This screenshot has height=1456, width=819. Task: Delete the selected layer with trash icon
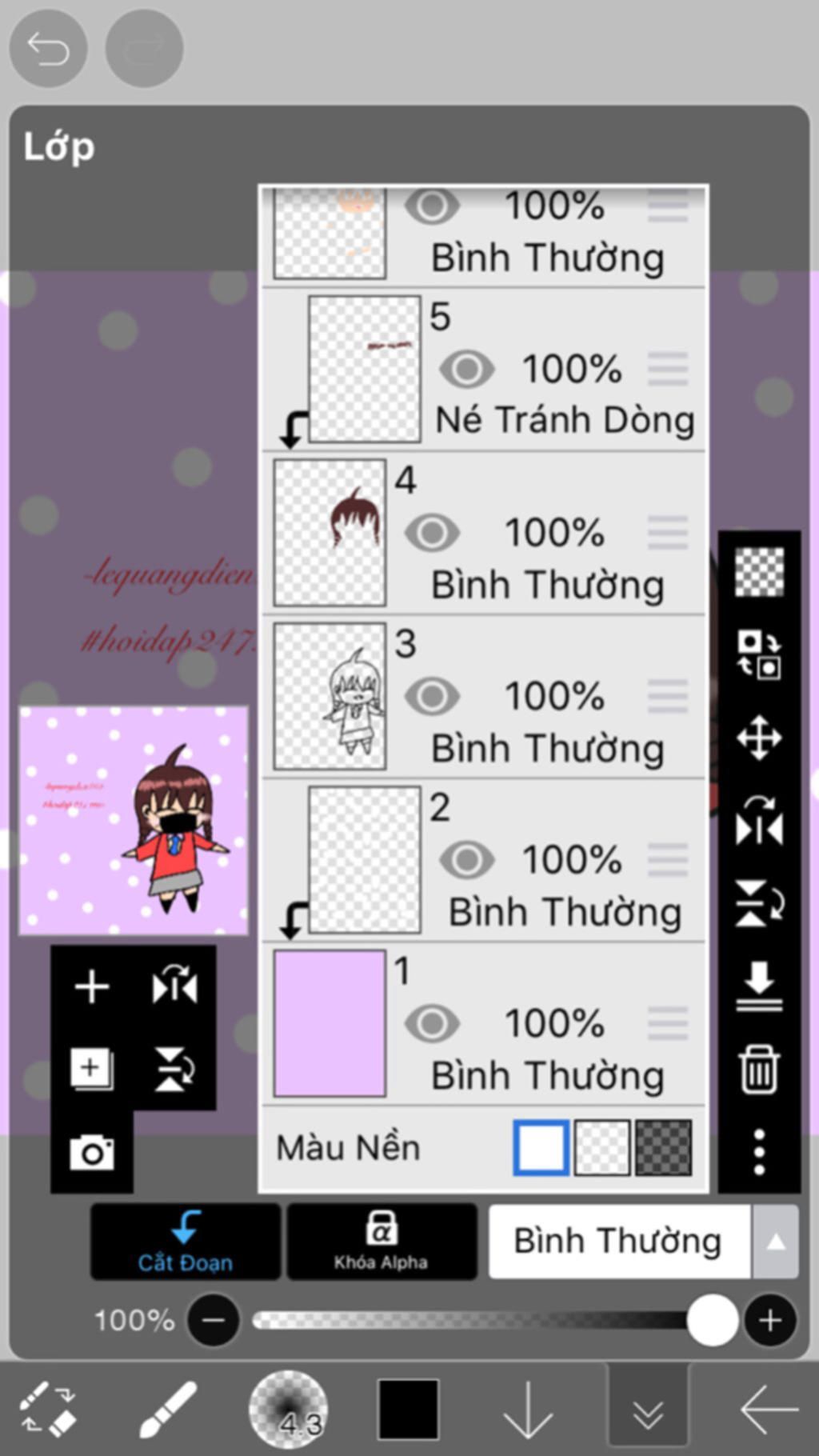[758, 1069]
